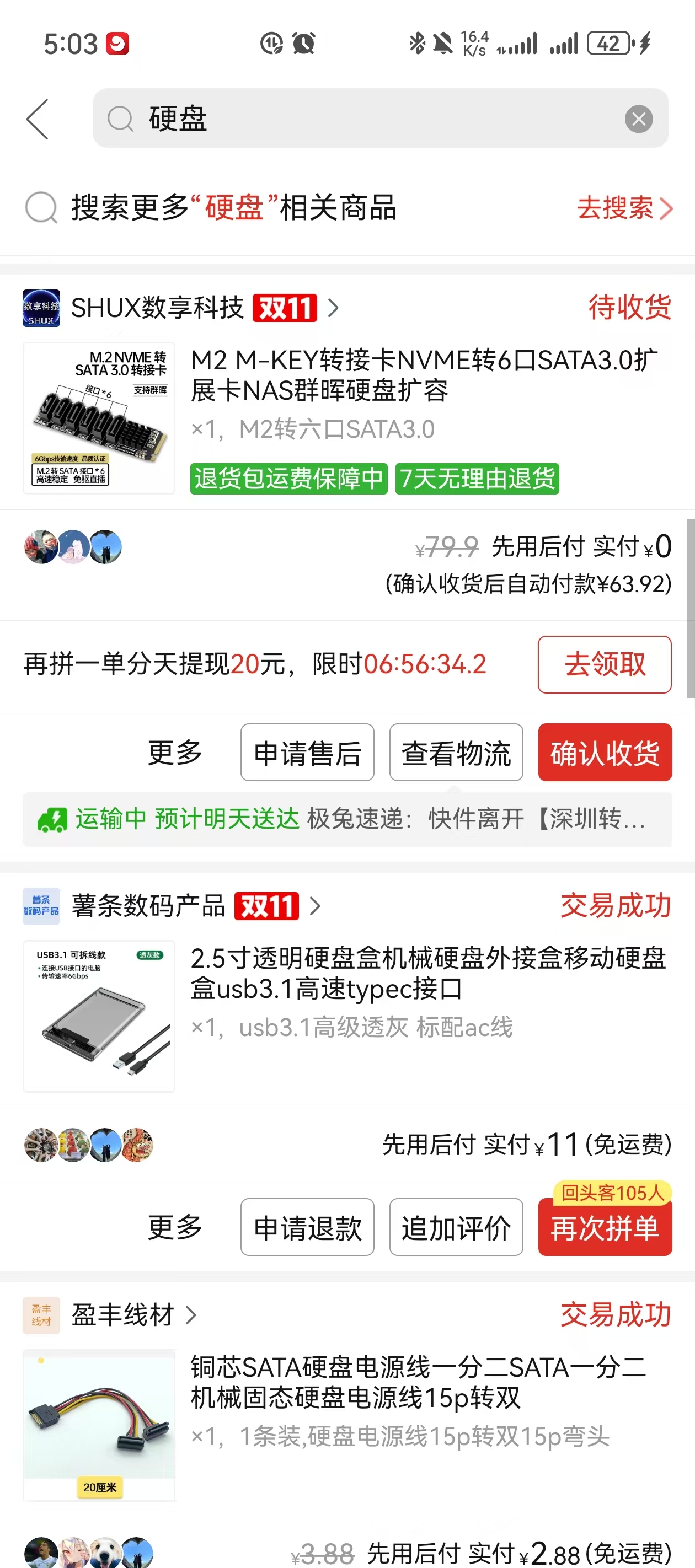Expand SHUX数享科技 store via chevron
Viewport: 695px width, 1568px height.
click(x=333, y=308)
